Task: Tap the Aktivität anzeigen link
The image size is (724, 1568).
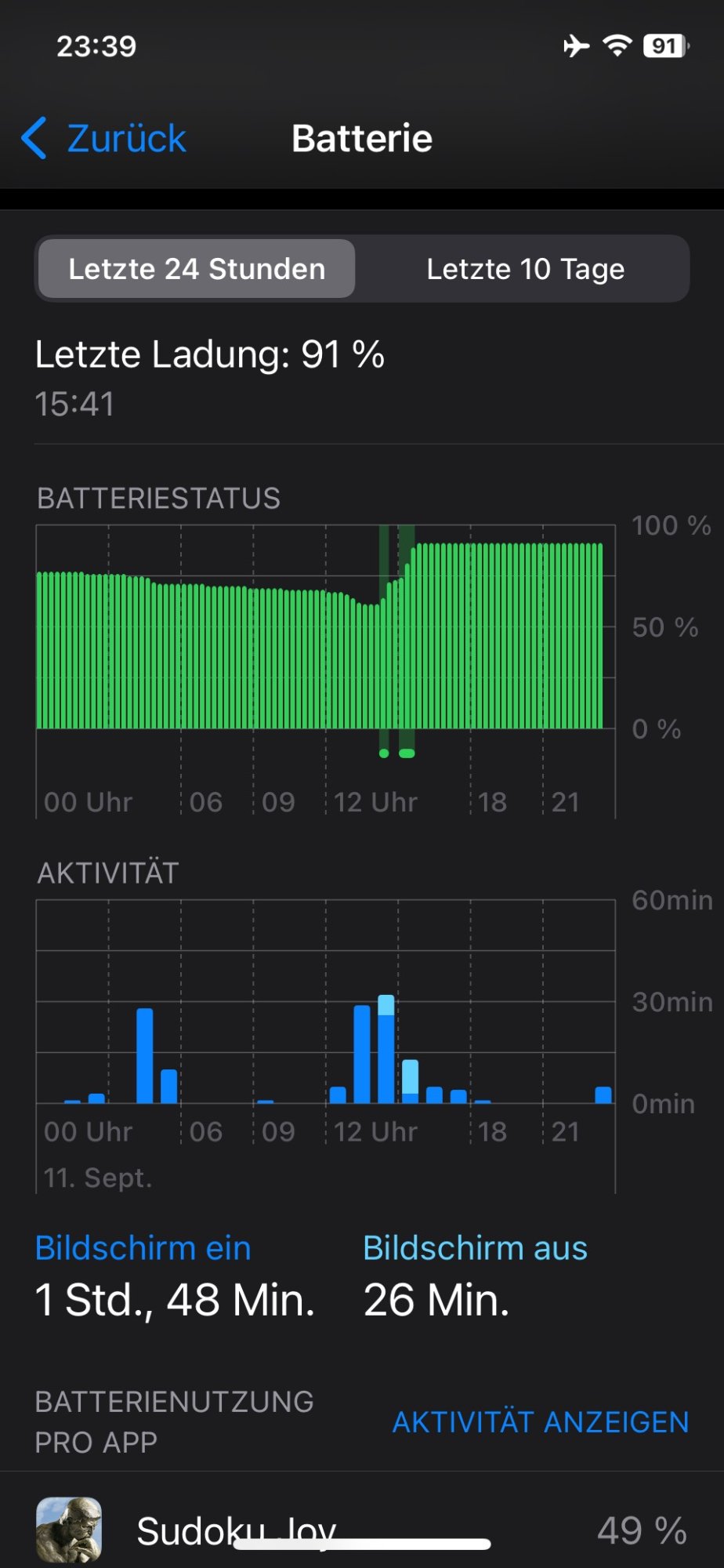Action: 541,1421
